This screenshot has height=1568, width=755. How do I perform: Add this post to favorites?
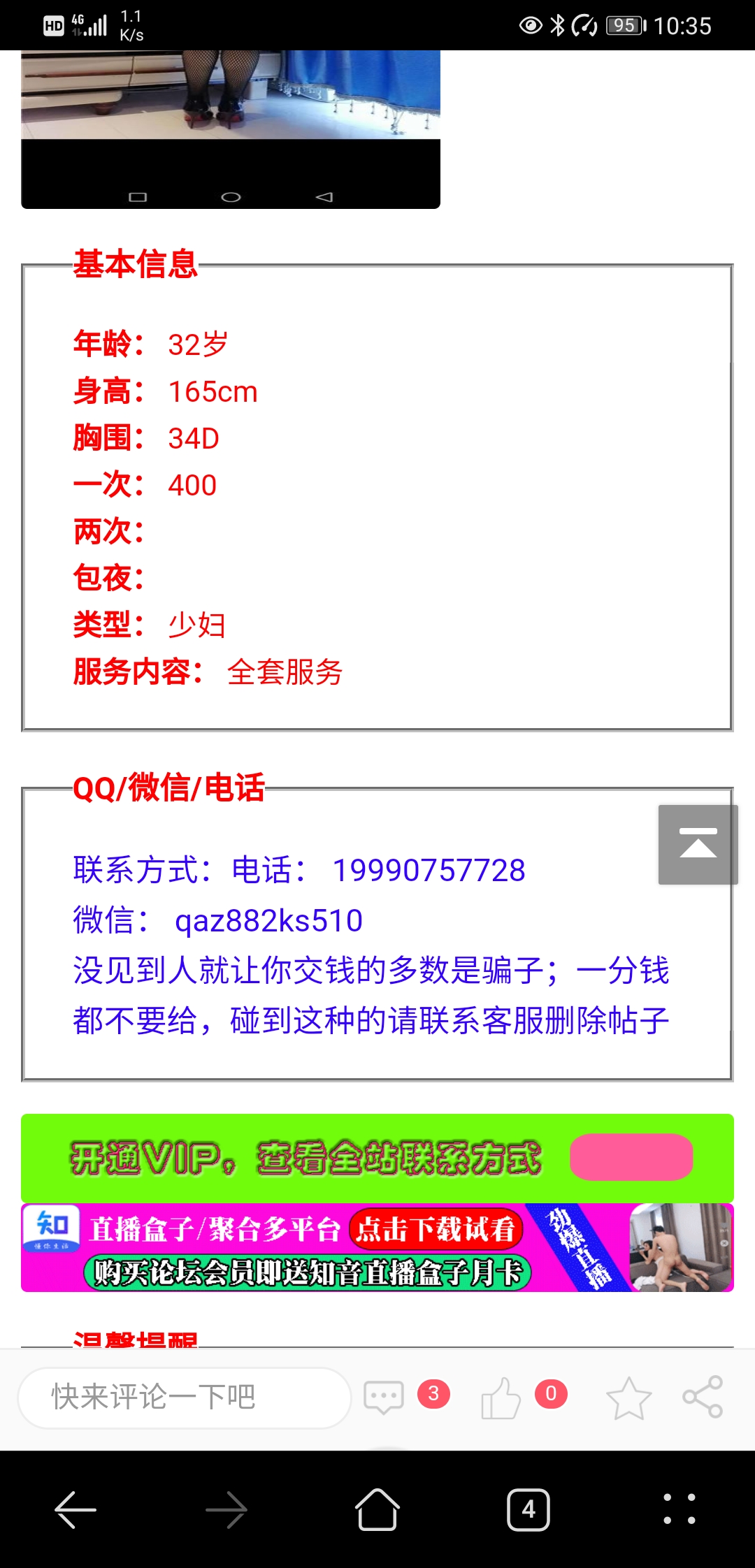tap(628, 1398)
